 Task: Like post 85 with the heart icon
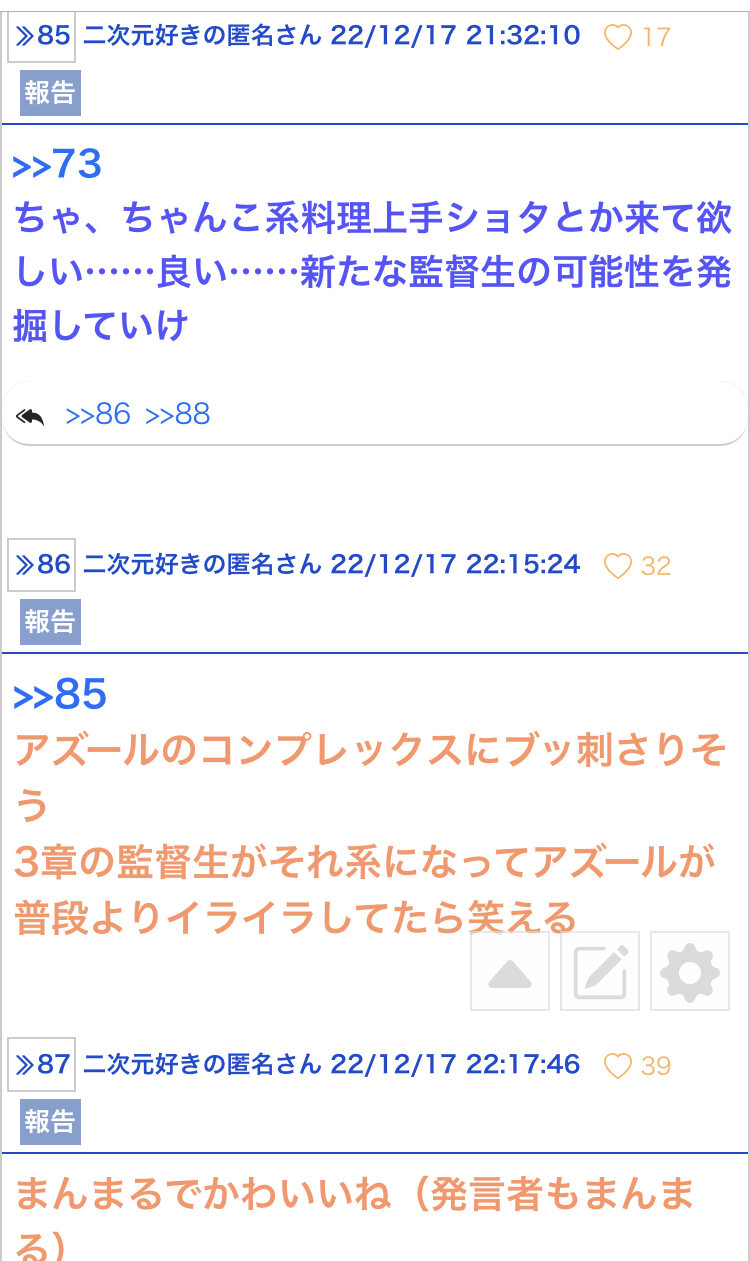pos(618,38)
